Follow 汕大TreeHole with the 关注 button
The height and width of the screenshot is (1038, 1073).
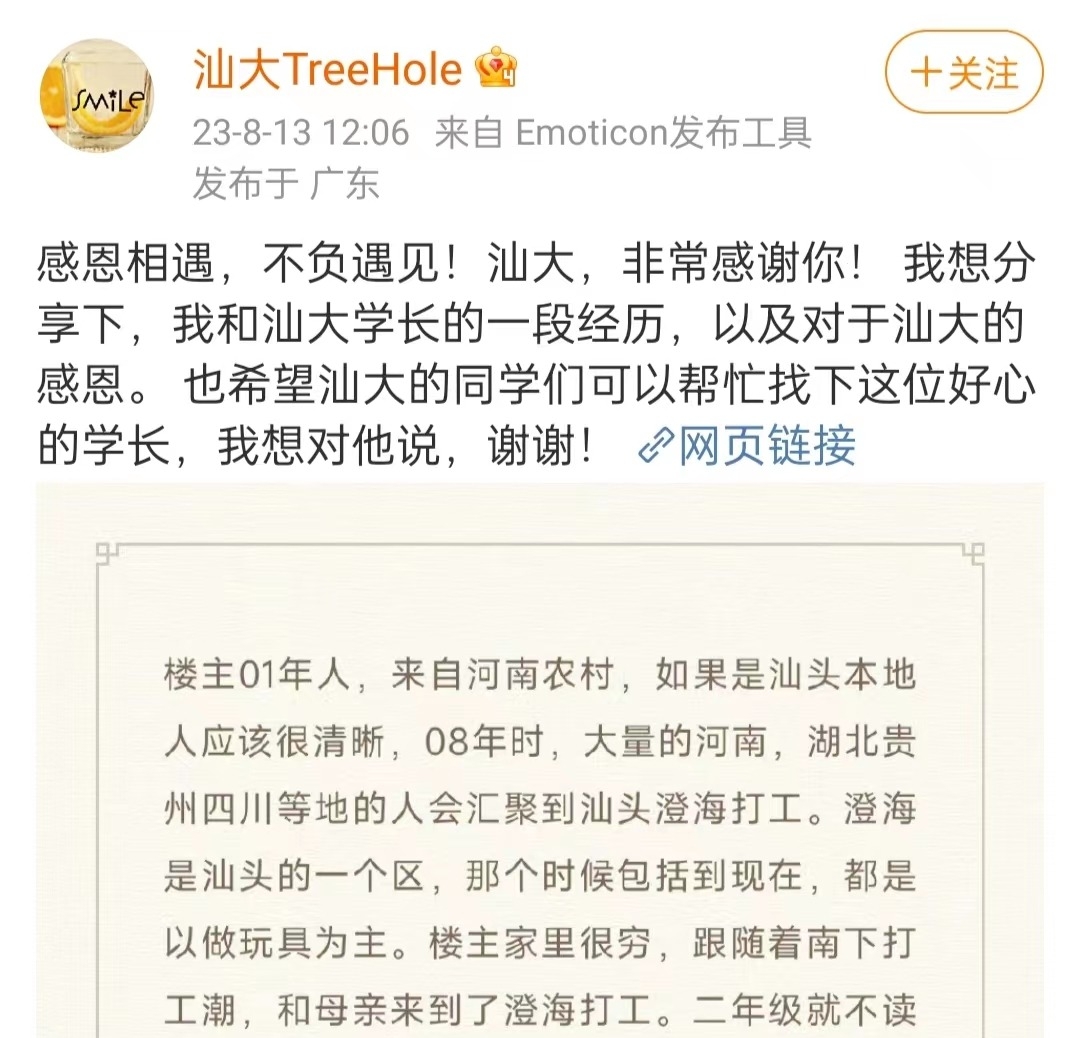pos(963,72)
